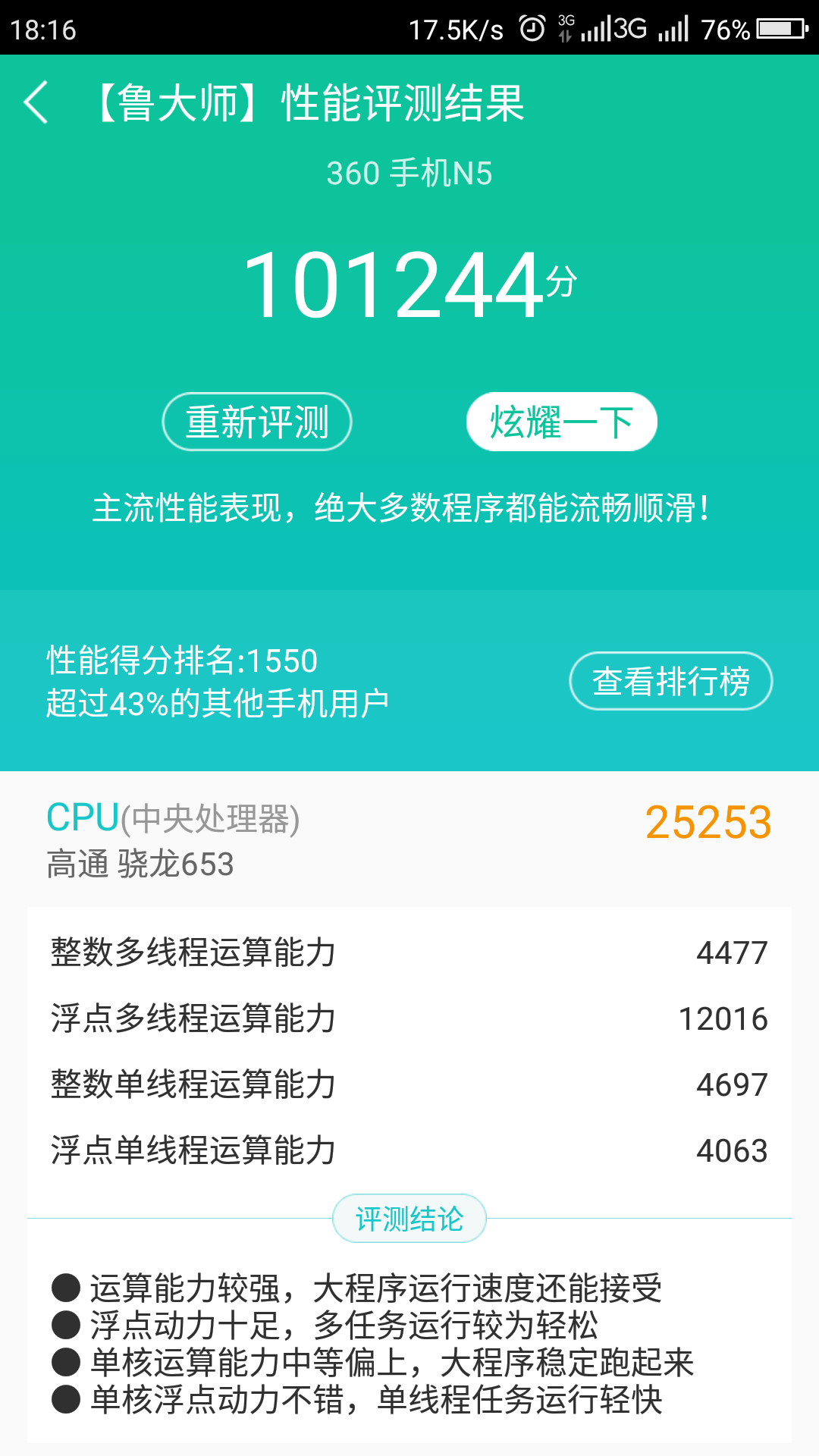819x1456 pixels.
Task: Tap the 重新评测 button to rerun benchmark
Action: 256,422
